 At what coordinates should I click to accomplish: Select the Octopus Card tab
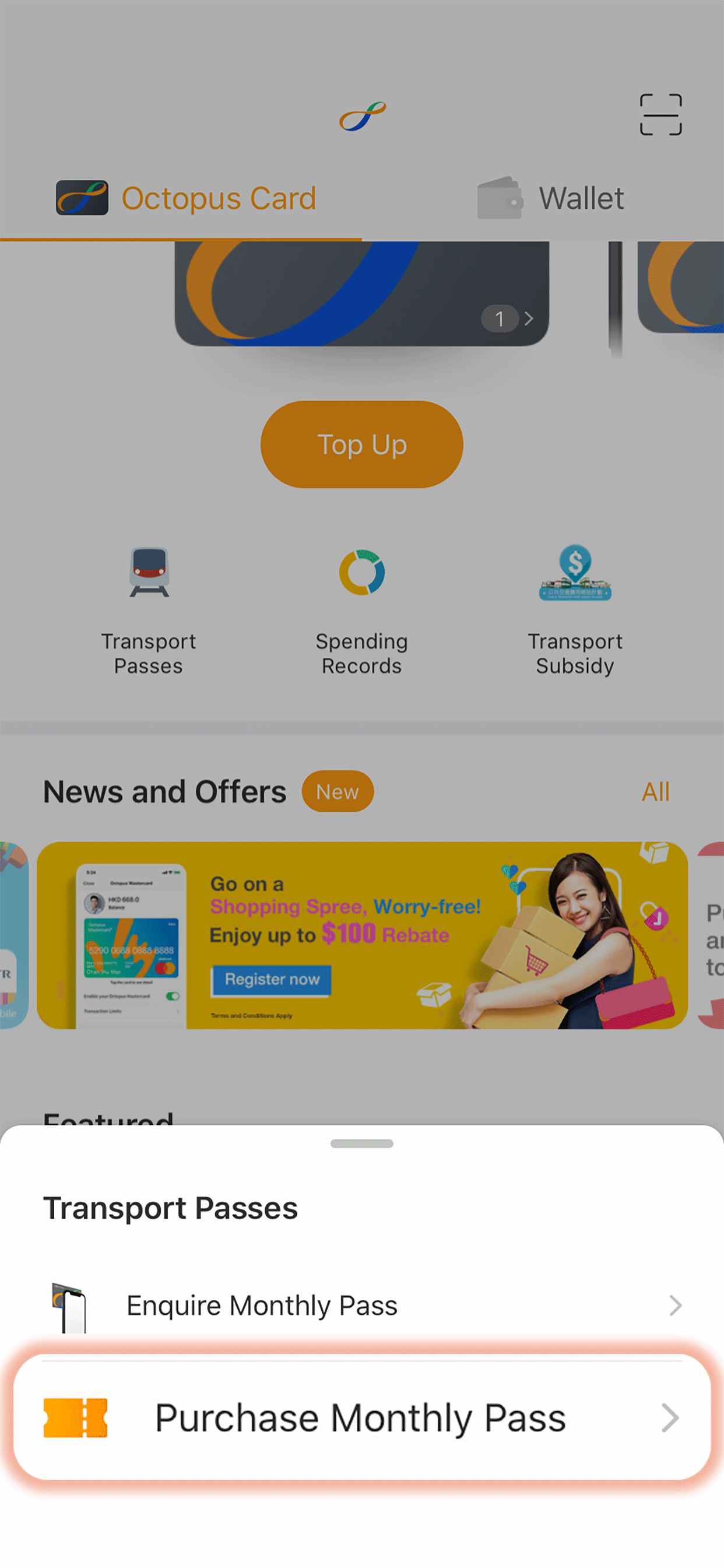point(185,198)
